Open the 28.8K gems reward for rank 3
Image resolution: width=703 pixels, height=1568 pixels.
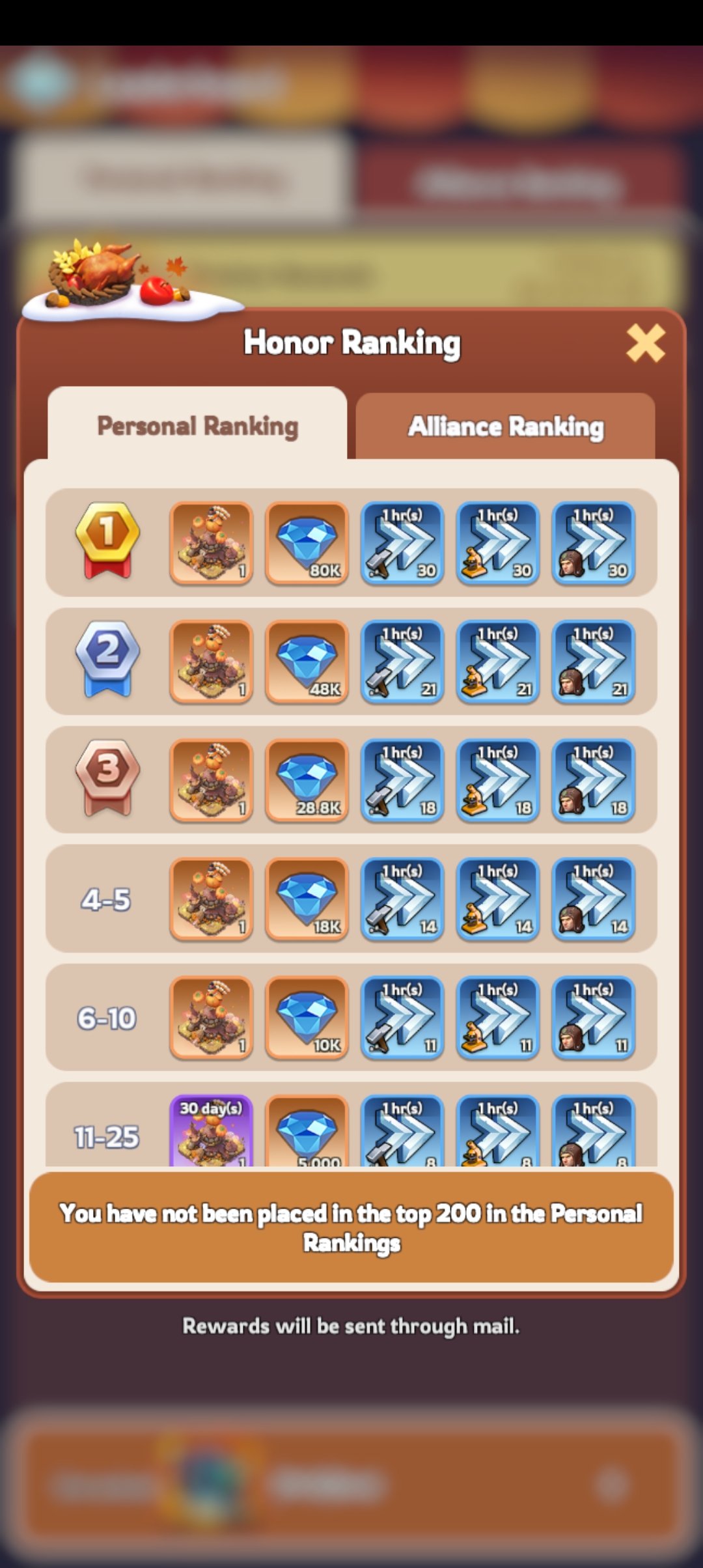coord(307,779)
